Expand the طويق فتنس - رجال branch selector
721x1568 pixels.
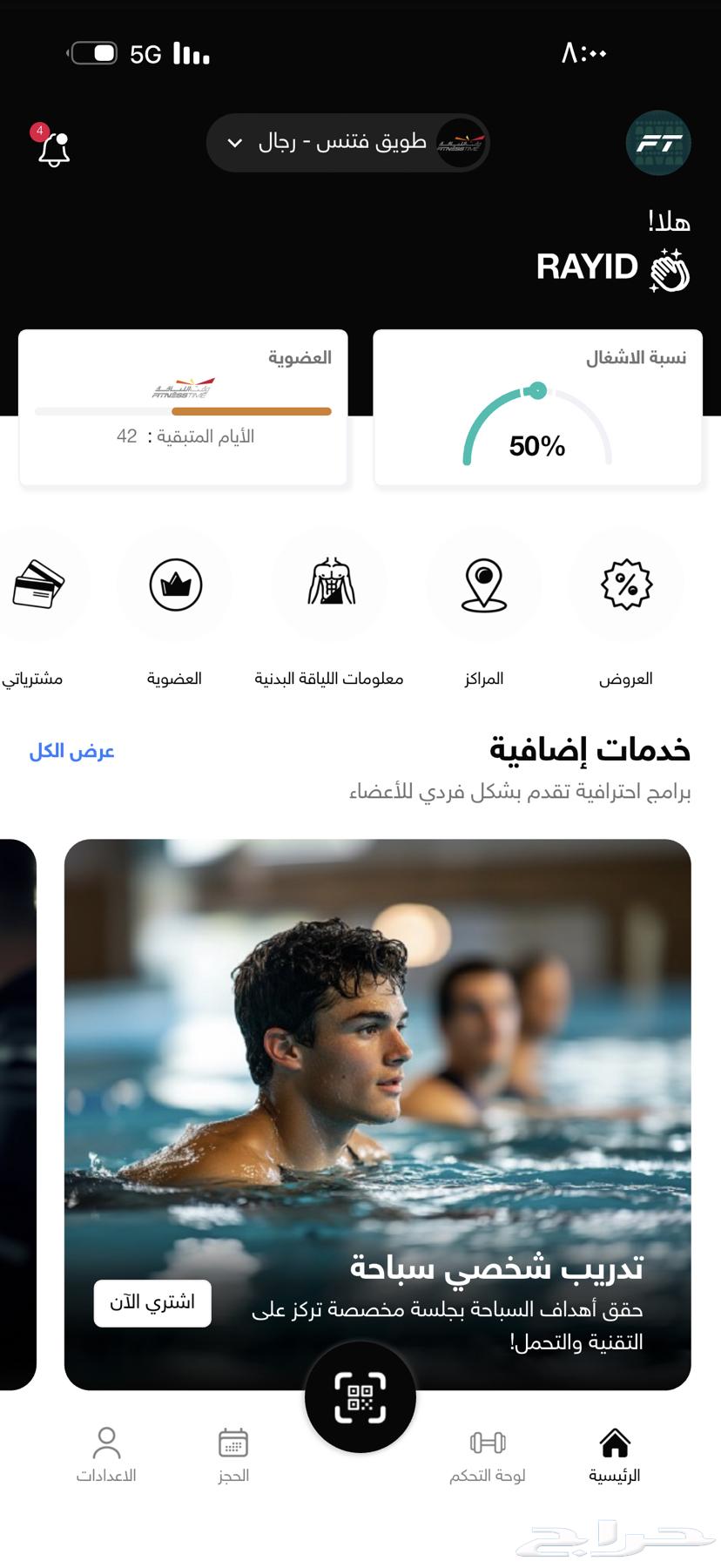pyautogui.click(x=347, y=142)
